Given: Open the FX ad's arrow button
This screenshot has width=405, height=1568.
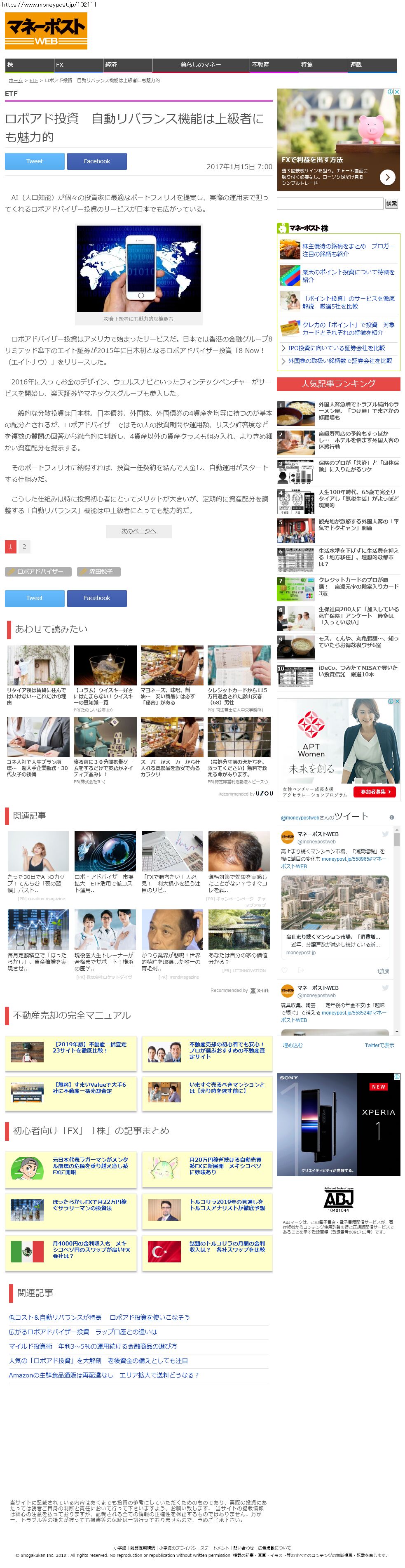Looking at the screenshot, I should point(387,177).
